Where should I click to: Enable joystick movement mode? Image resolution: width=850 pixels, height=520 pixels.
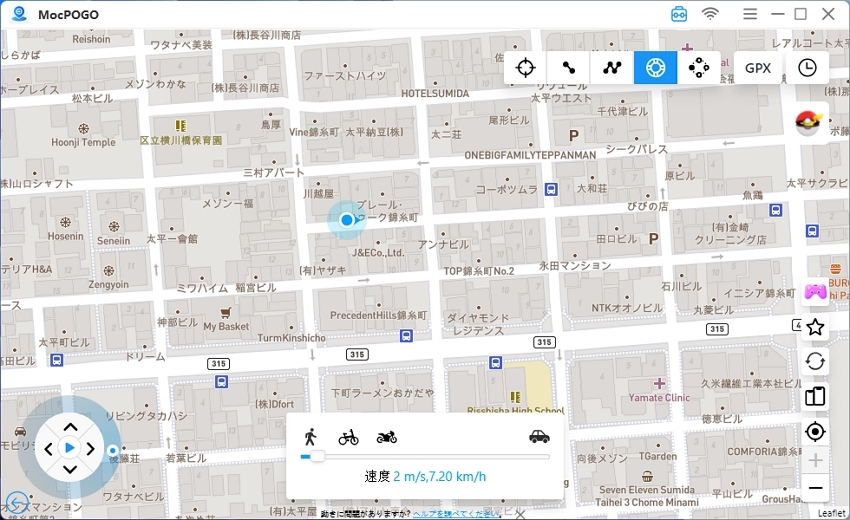pos(699,68)
